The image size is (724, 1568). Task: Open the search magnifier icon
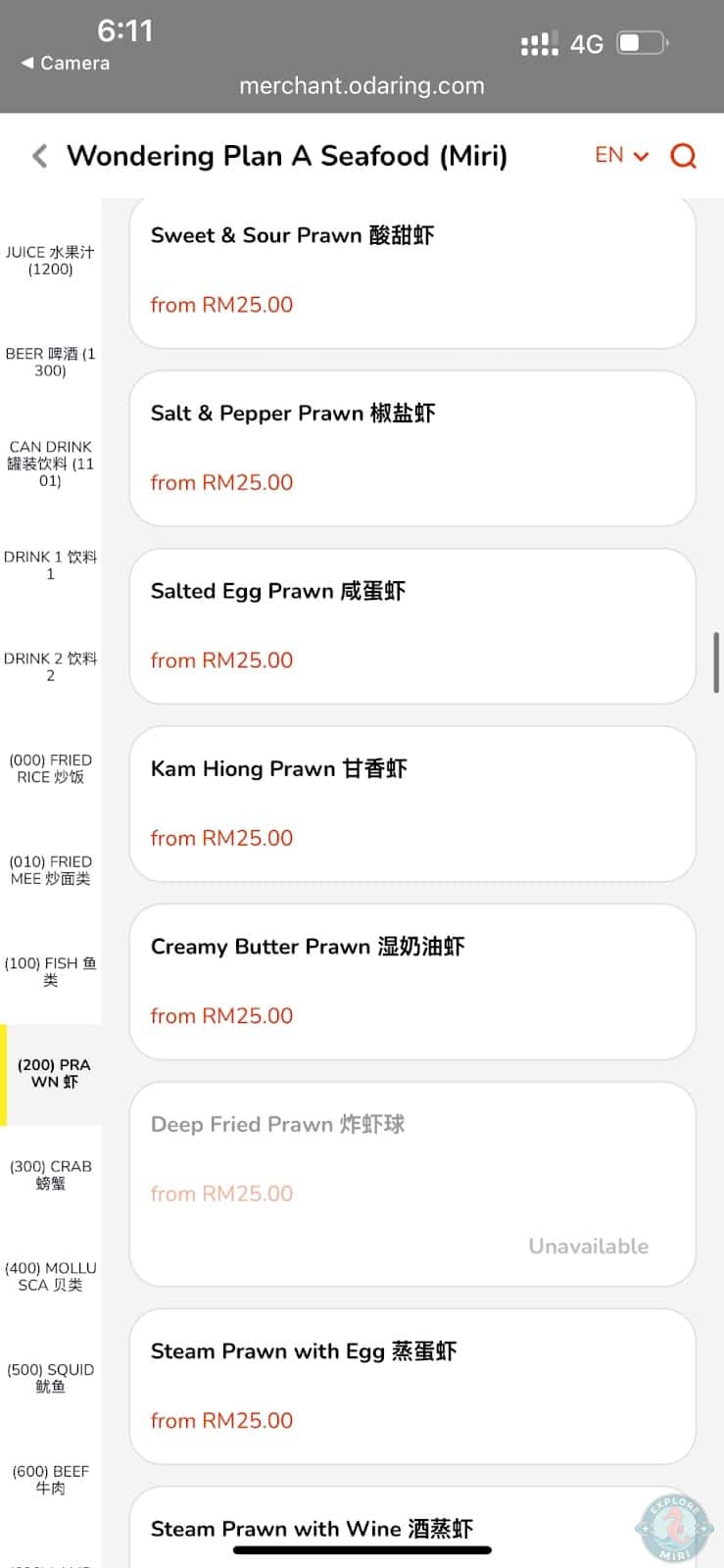[x=683, y=155]
